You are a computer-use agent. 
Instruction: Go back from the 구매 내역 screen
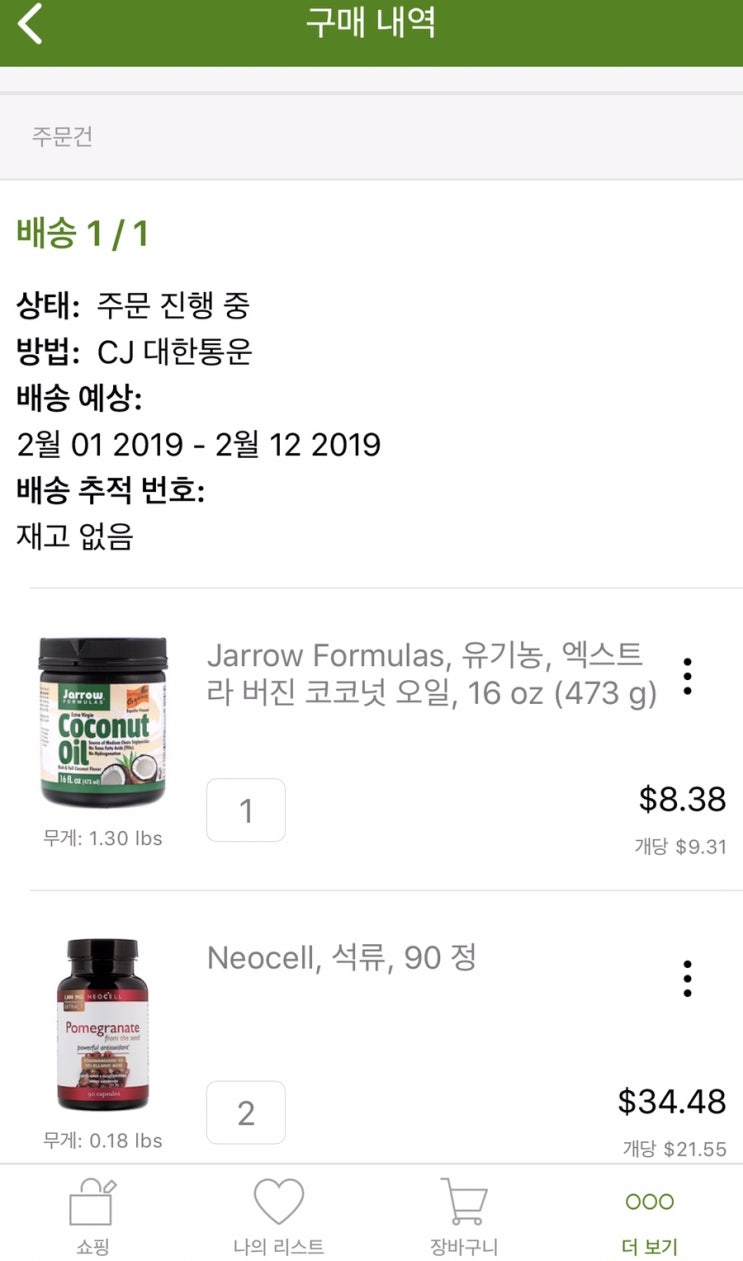[x=31, y=24]
